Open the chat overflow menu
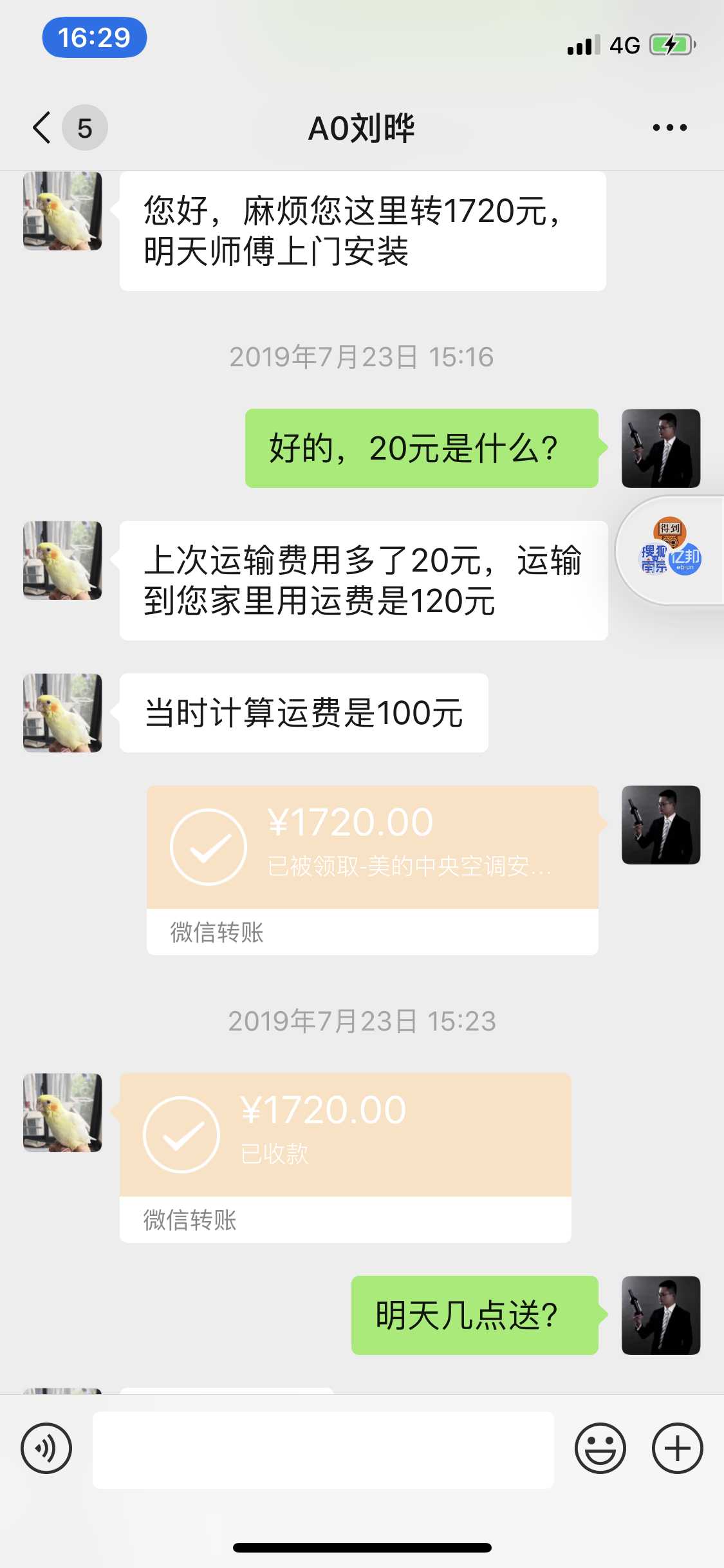 point(669,127)
